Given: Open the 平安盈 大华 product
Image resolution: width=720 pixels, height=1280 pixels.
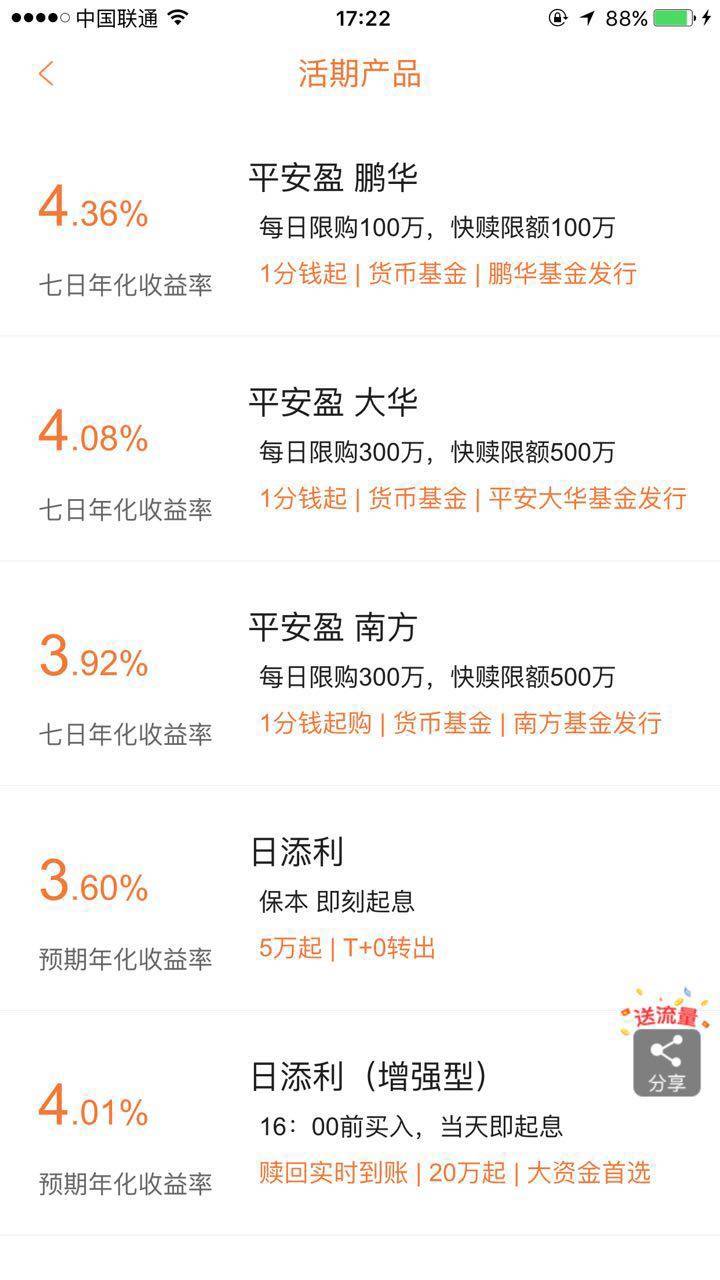Looking at the screenshot, I should point(360,450).
